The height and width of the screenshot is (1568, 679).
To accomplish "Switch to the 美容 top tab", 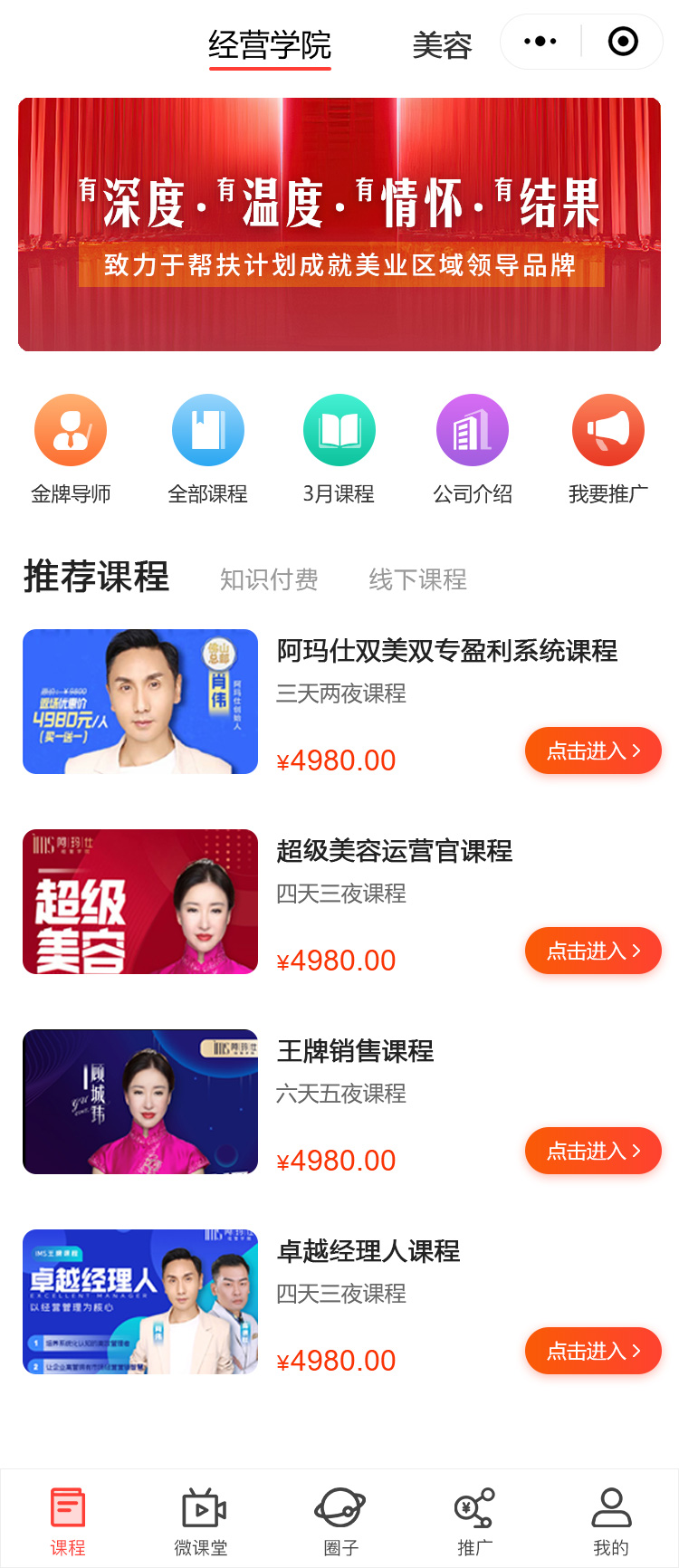I will click(442, 45).
